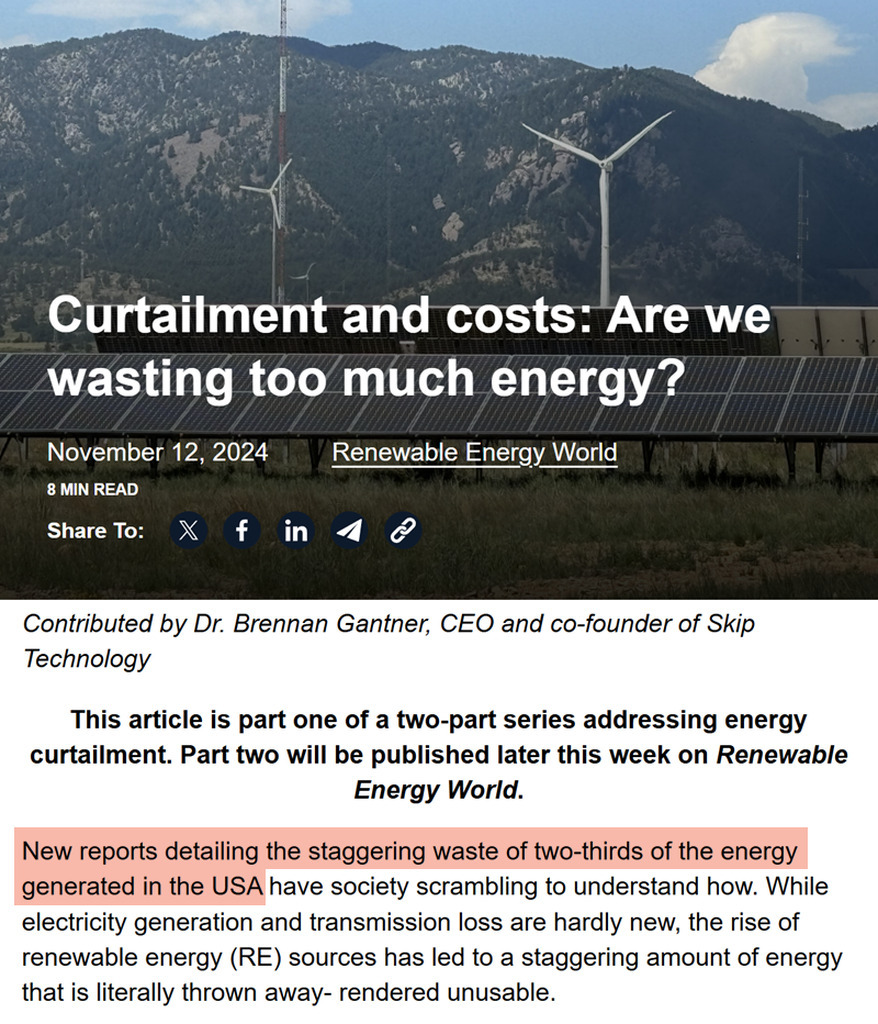Share the article via Telegram
This screenshot has height=1024, width=878.
[x=349, y=530]
